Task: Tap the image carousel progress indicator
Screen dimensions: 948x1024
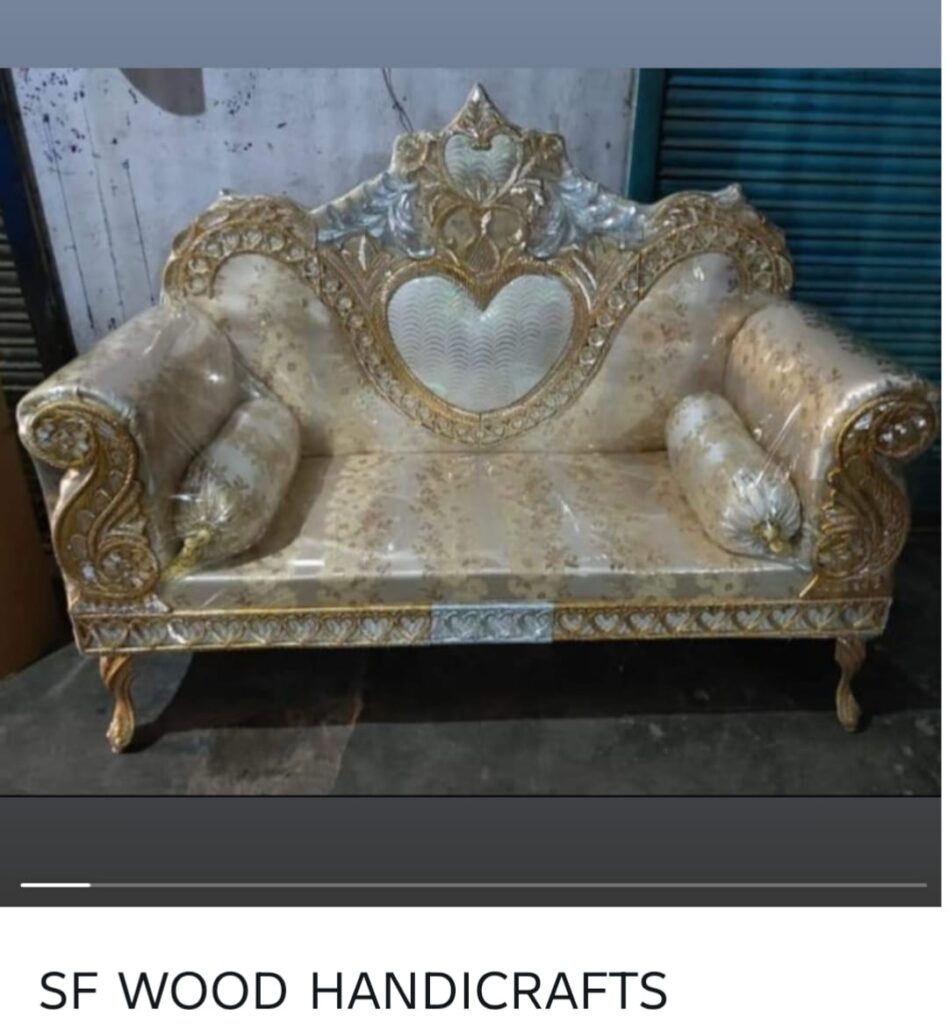Action: (473, 884)
